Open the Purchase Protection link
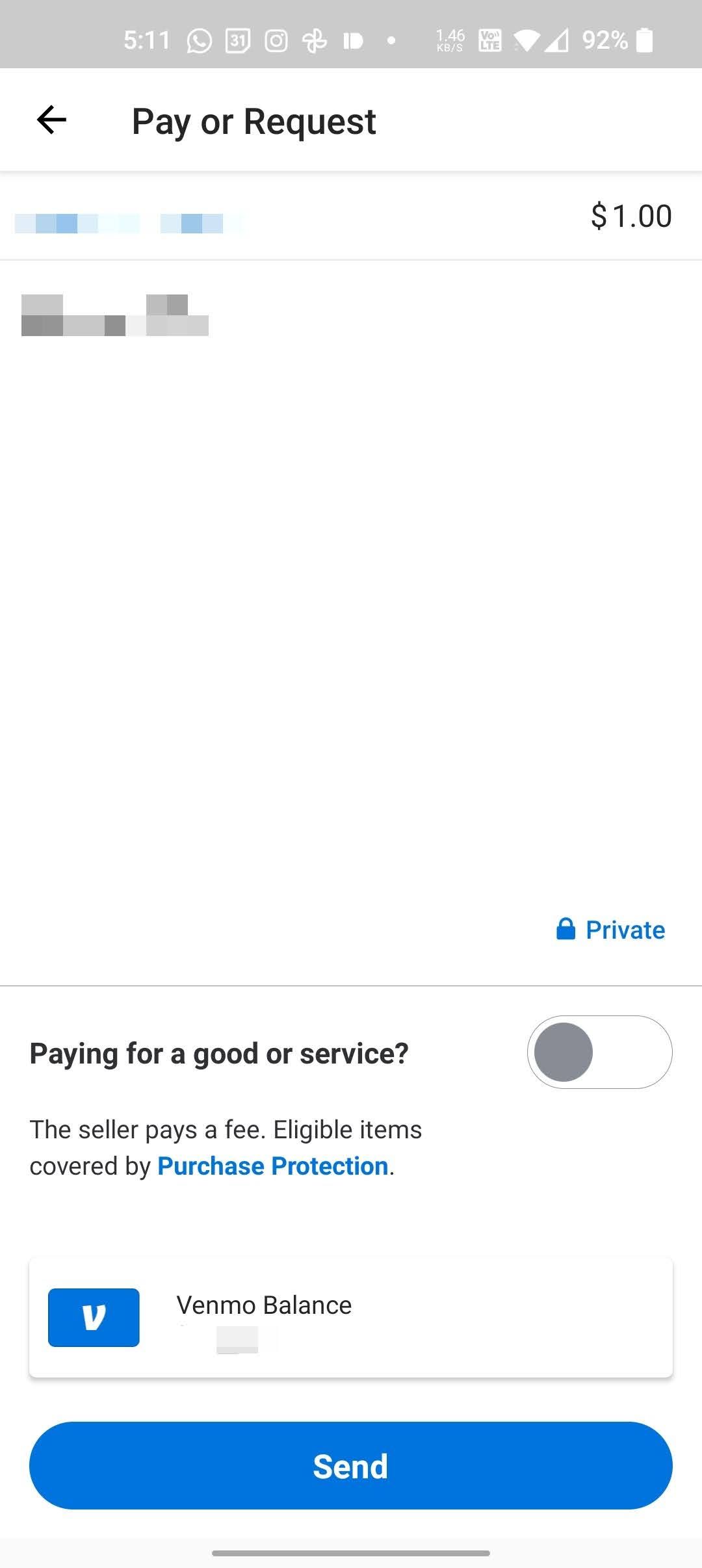 point(272,1166)
